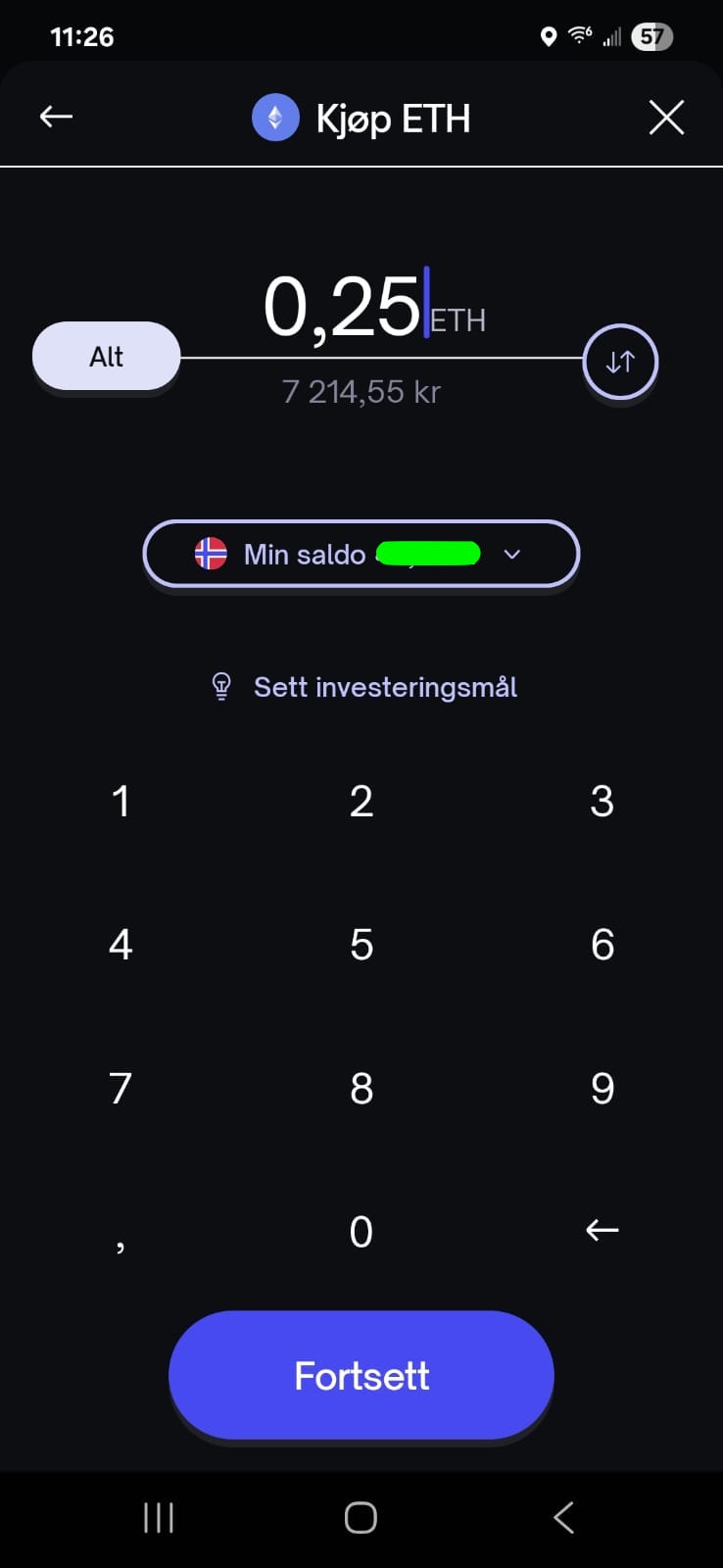
Task: Go back using the header arrow
Action: pyautogui.click(x=56, y=117)
